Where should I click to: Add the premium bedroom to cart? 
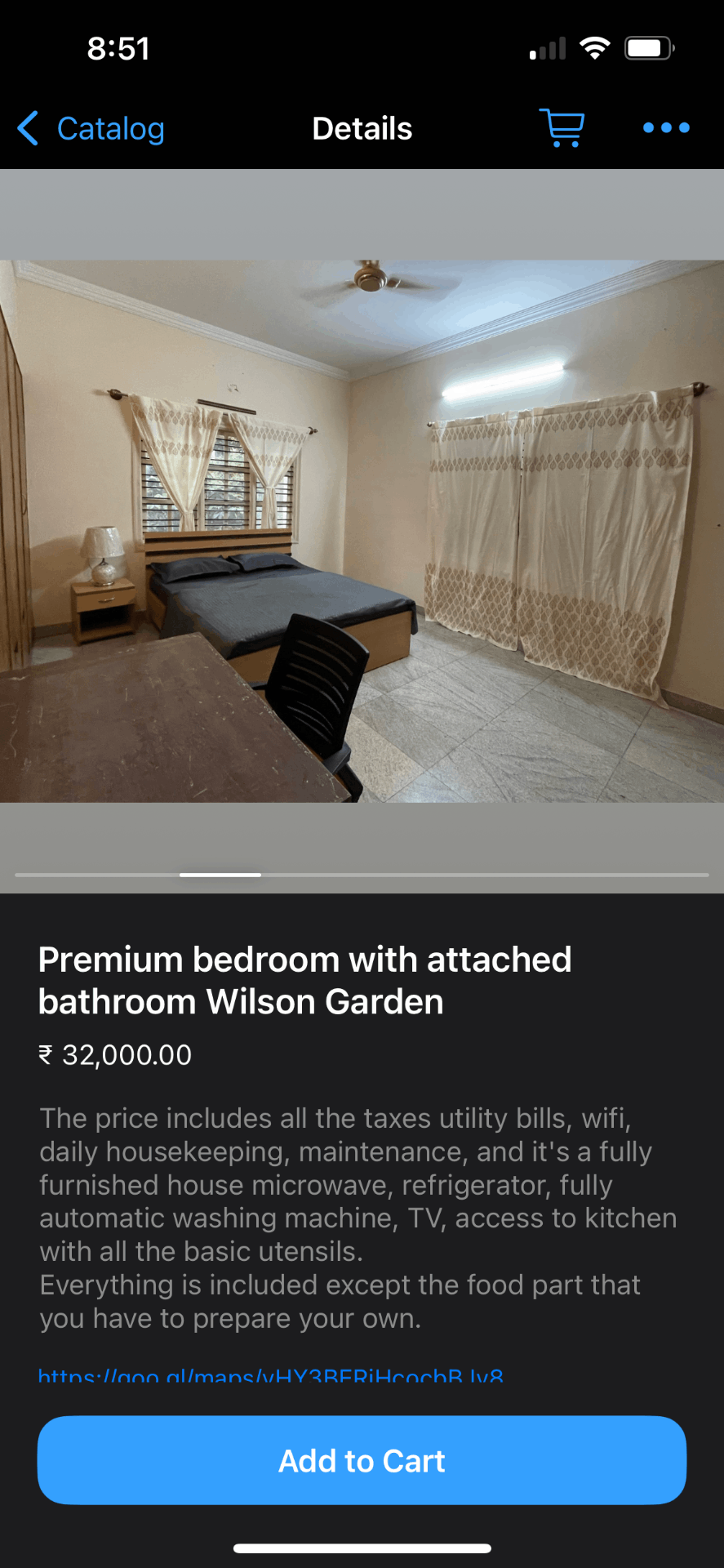point(362,1460)
